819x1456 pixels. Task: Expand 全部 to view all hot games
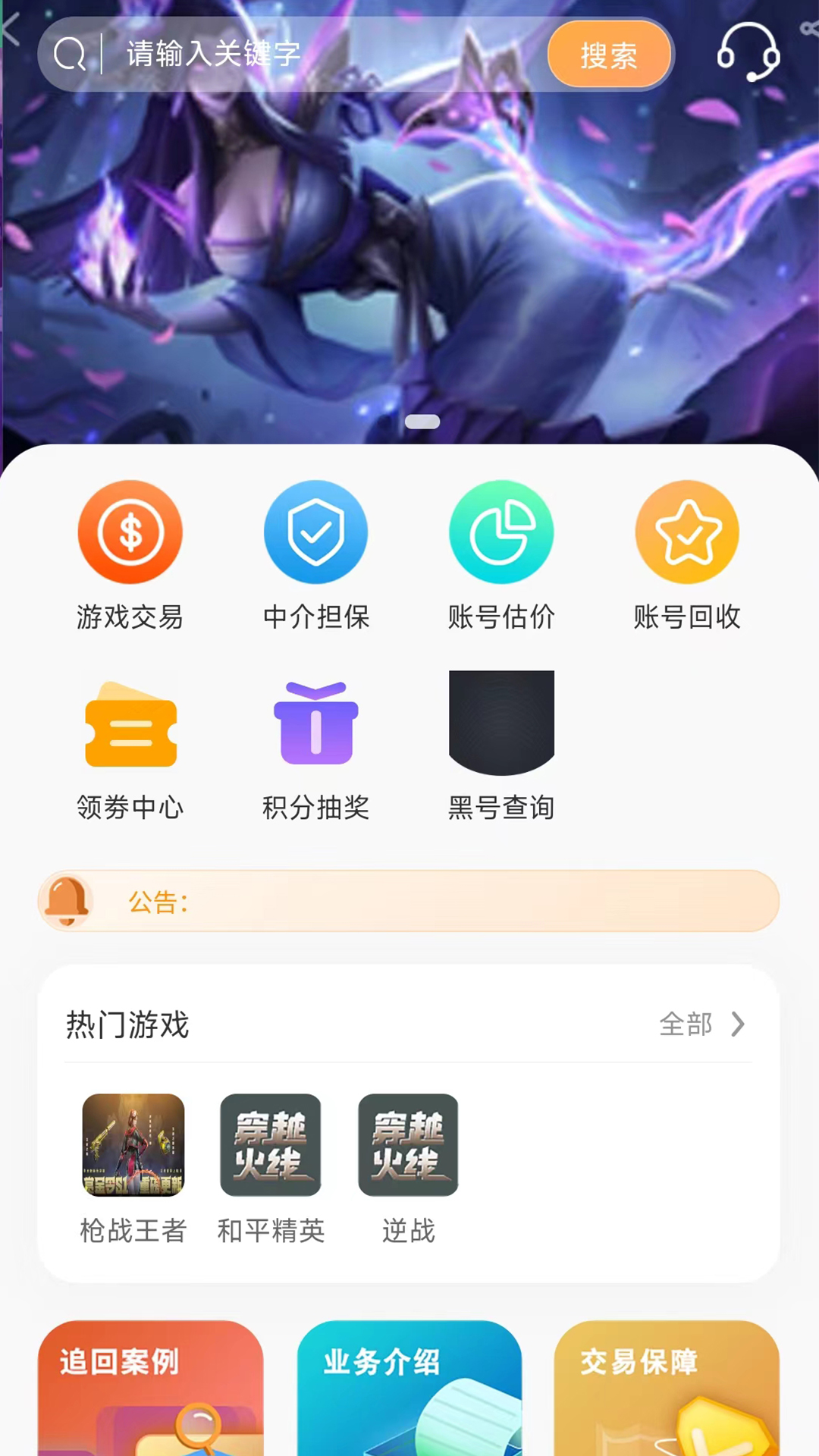click(x=702, y=1025)
